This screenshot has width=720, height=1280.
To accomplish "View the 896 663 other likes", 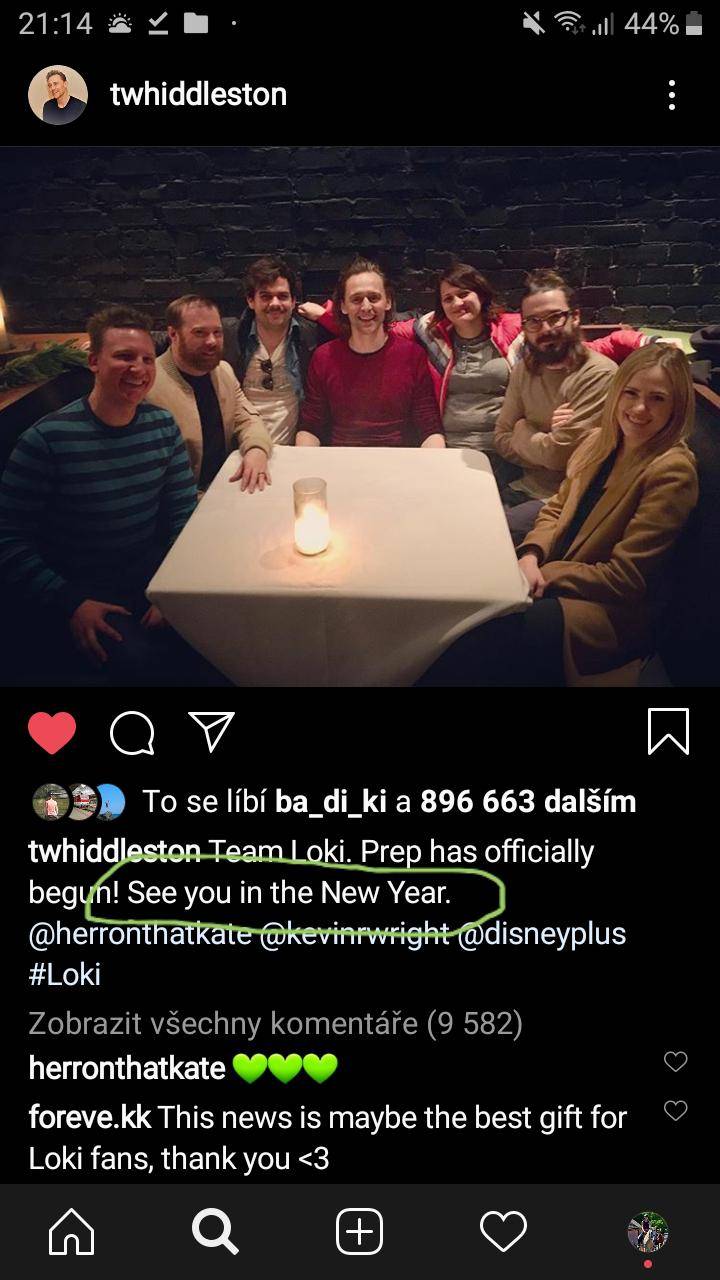I will pos(527,801).
